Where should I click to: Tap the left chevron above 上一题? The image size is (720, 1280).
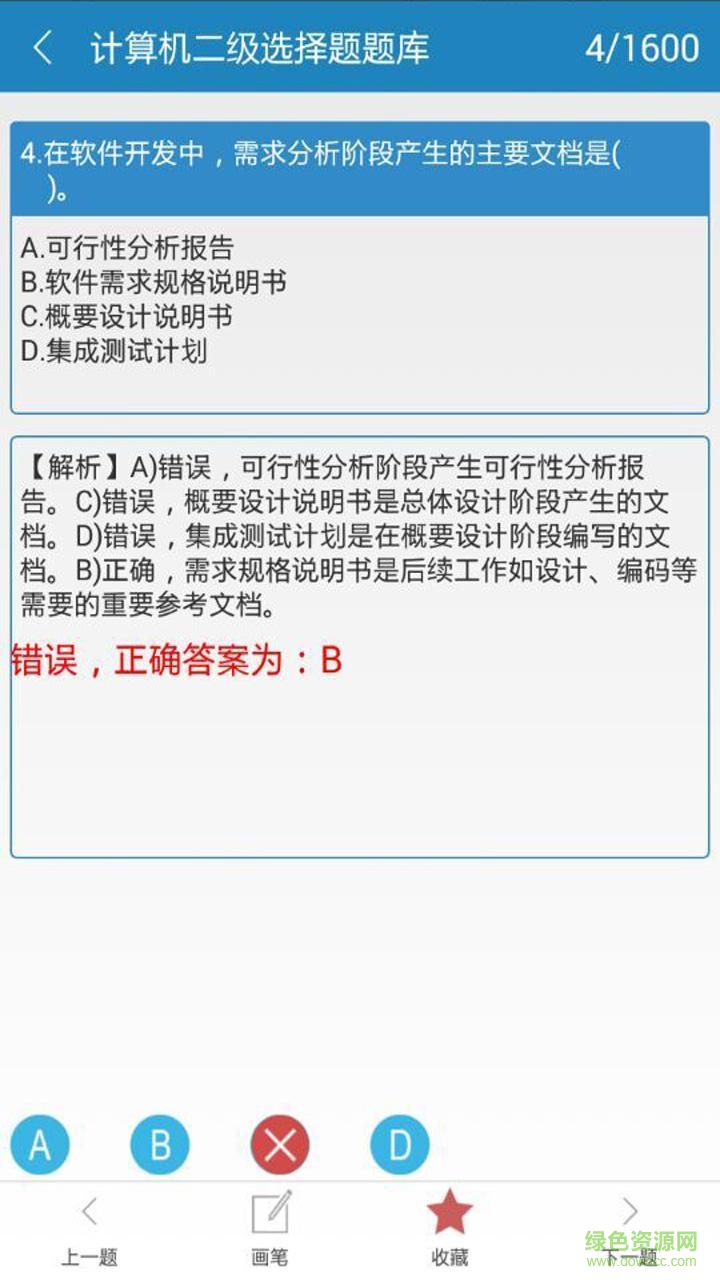90,1210
